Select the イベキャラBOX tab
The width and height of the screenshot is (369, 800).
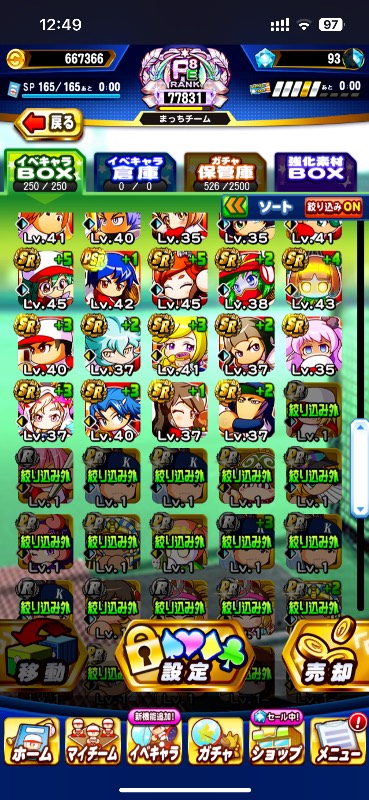[x=45, y=172]
